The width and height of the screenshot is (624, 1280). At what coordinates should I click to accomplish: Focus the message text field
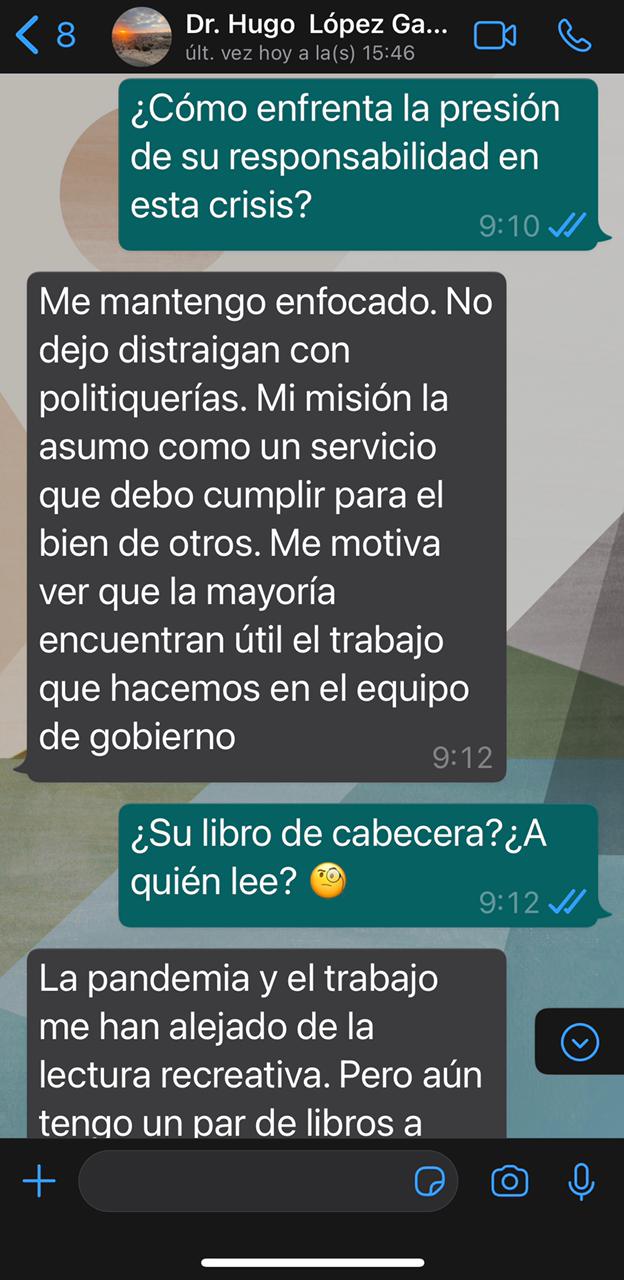click(x=240, y=1182)
